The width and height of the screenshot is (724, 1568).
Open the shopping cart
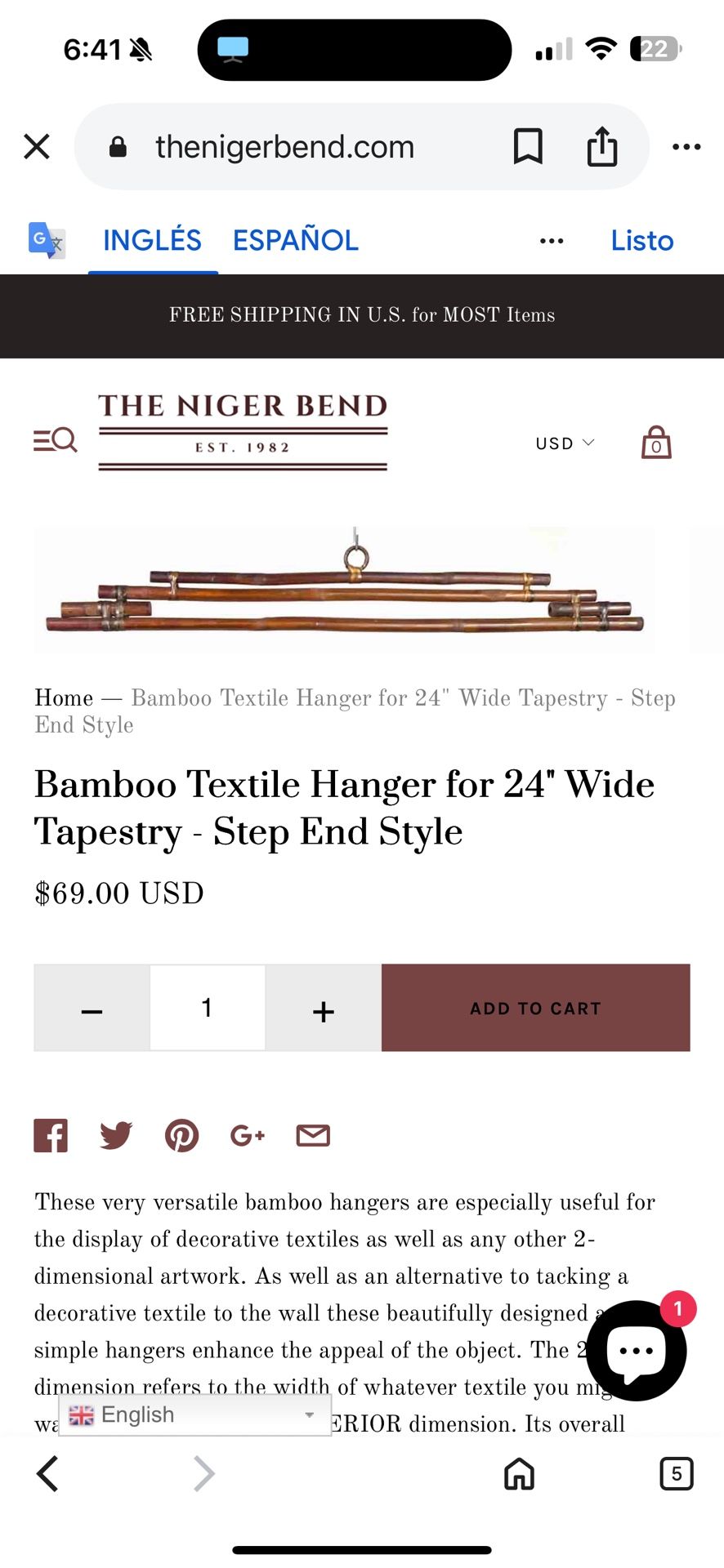(x=656, y=443)
